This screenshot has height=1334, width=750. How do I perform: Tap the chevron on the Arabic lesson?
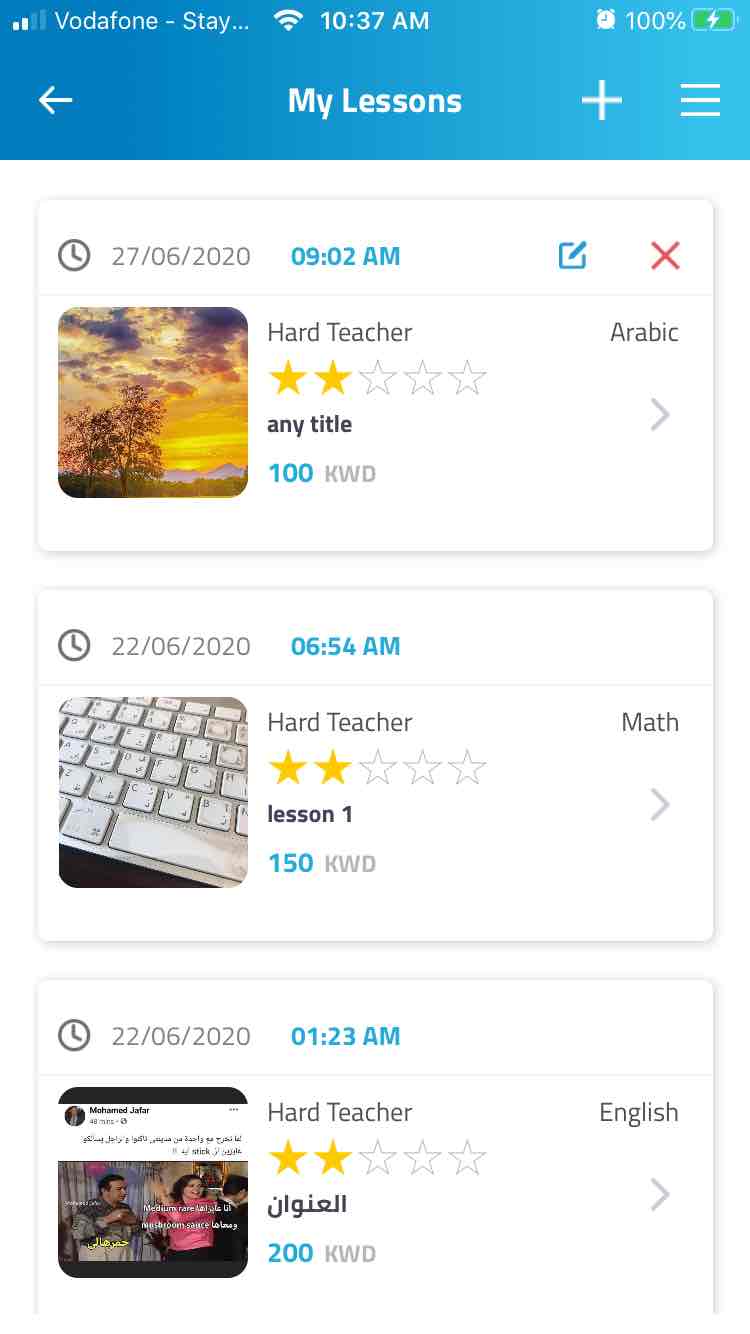(x=660, y=414)
